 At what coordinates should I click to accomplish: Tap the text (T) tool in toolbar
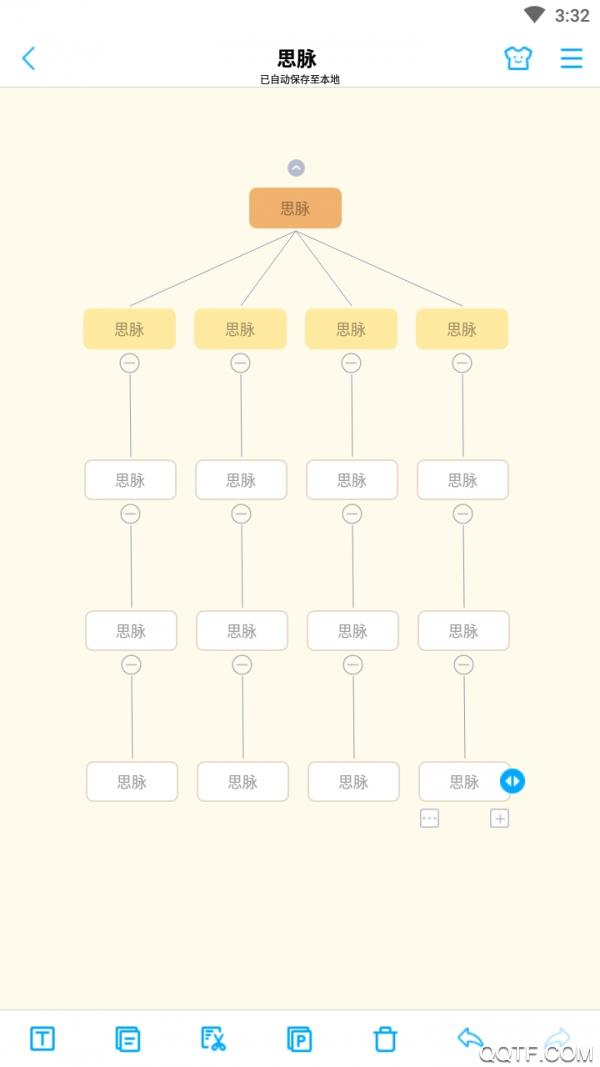click(x=42, y=1039)
